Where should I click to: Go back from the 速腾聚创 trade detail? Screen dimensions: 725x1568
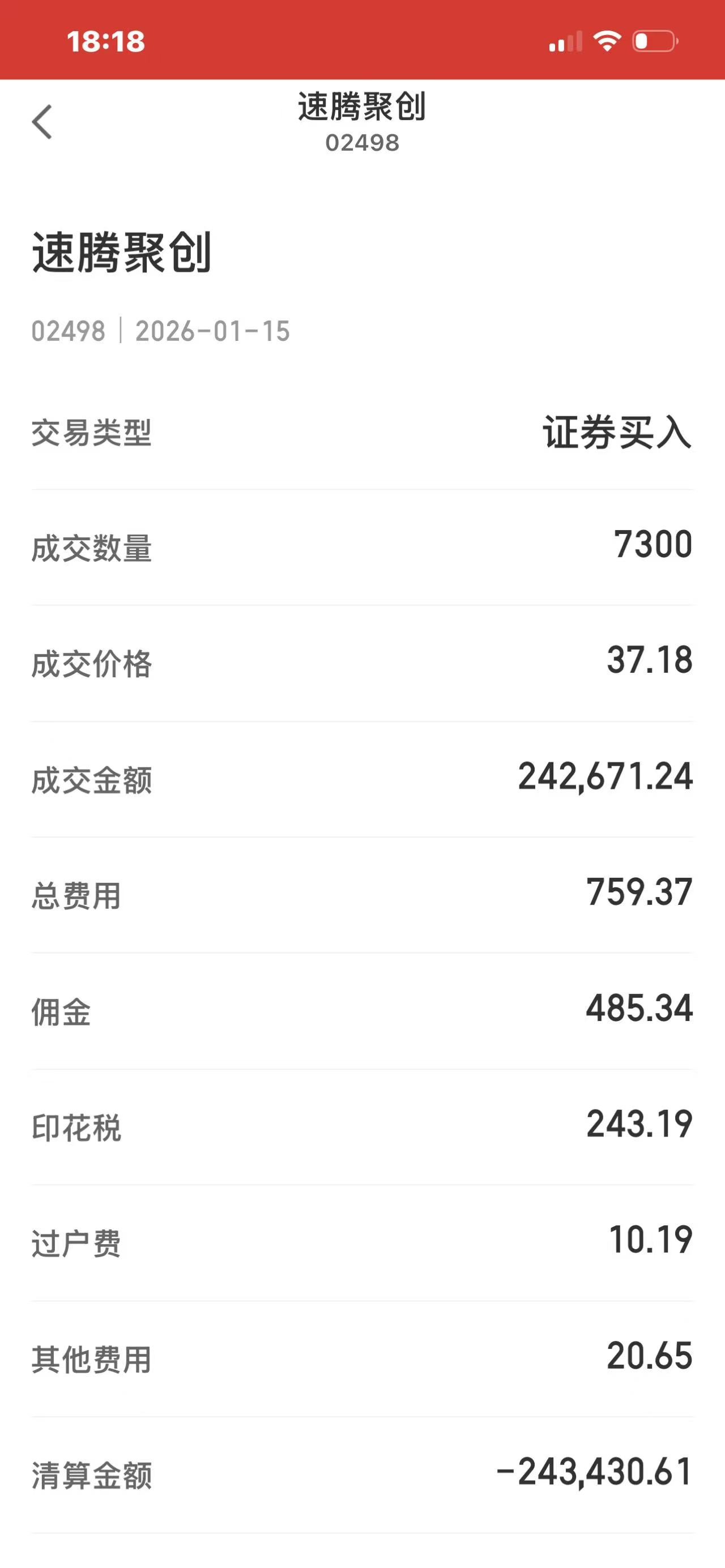click(42, 122)
